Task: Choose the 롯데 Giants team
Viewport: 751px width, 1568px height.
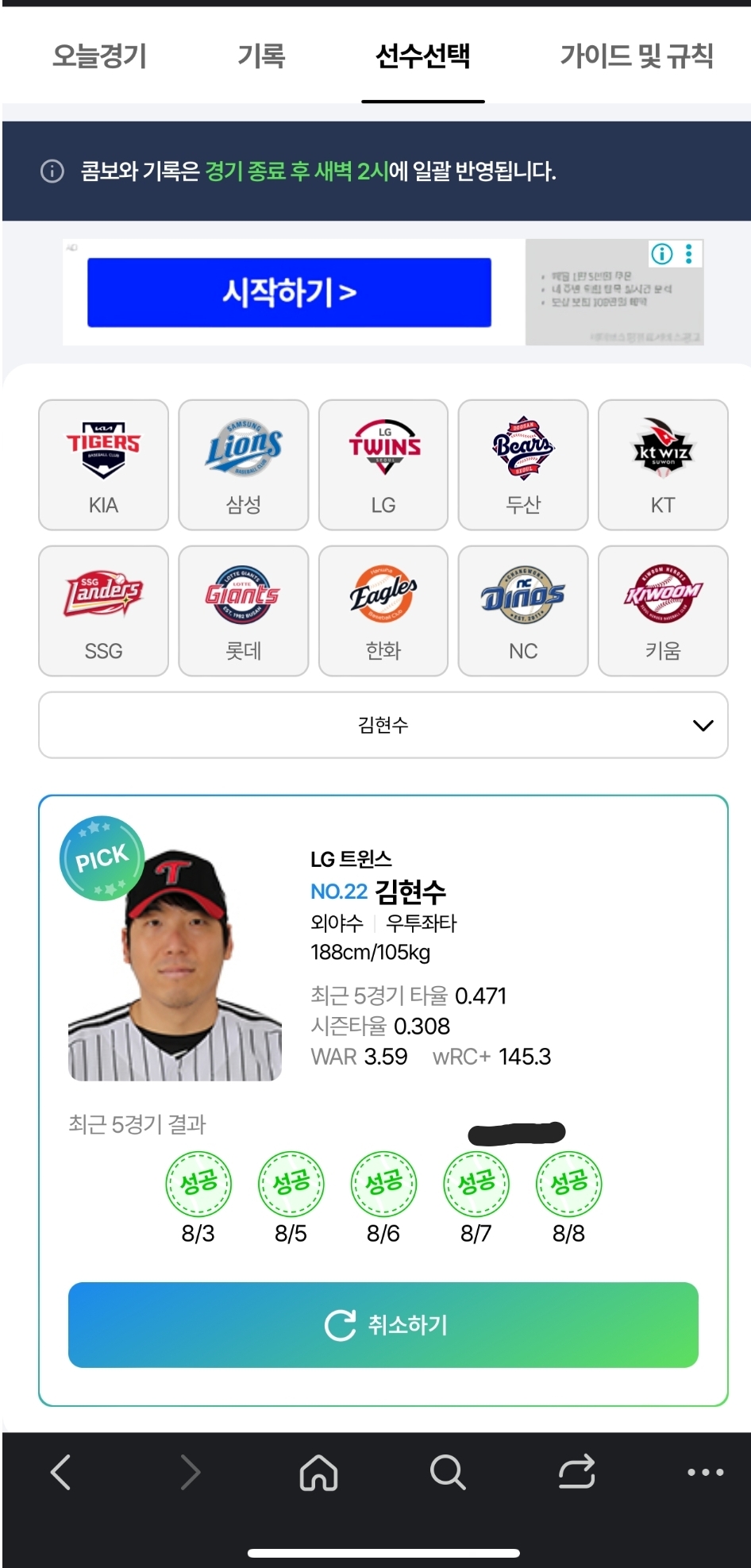Action: pos(244,611)
